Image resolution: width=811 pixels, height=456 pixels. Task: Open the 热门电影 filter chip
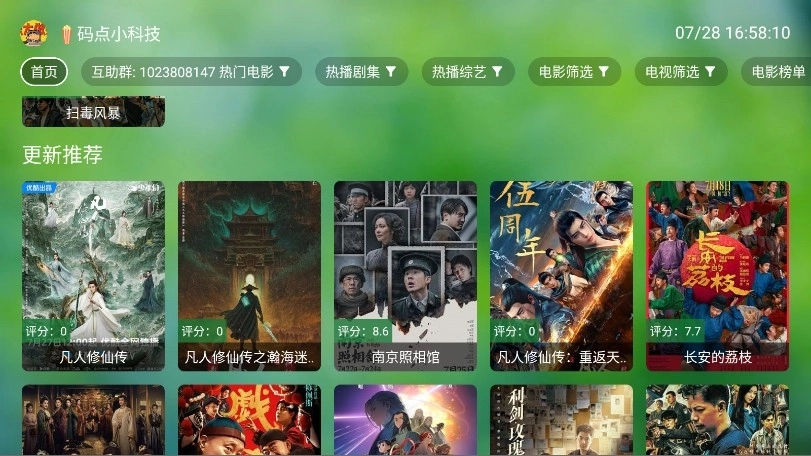click(x=190, y=72)
